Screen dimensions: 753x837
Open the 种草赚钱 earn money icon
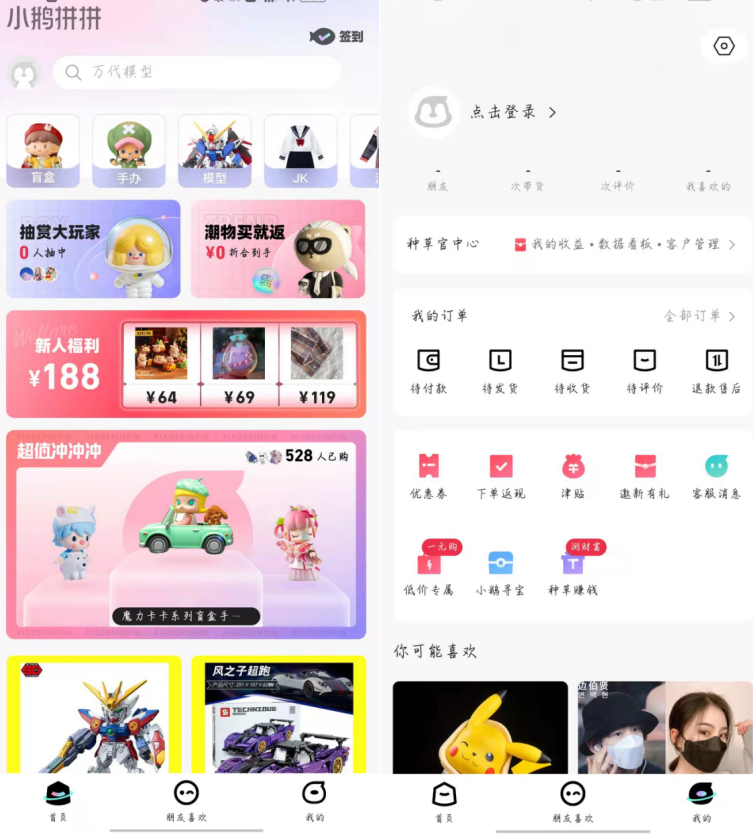(x=572, y=563)
